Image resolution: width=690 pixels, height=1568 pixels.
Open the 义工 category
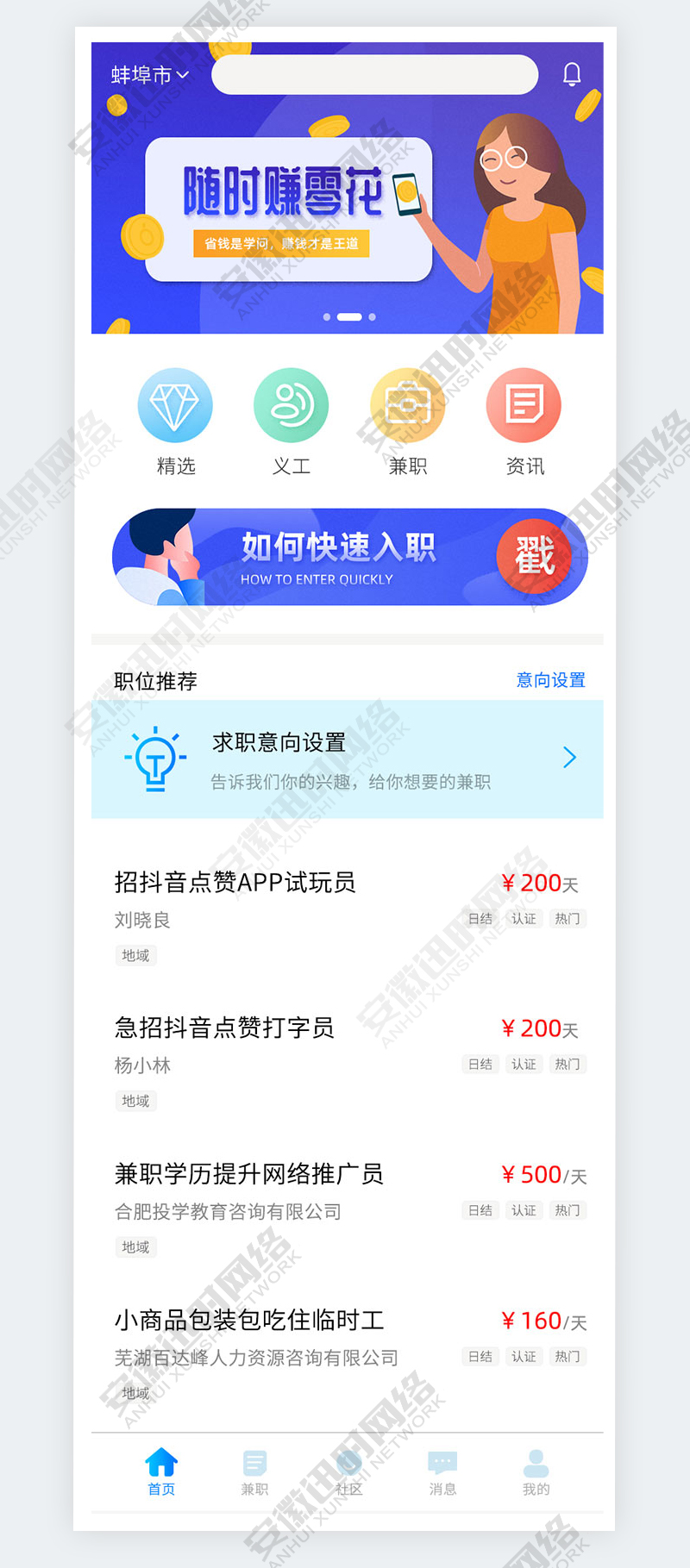[291, 406]
